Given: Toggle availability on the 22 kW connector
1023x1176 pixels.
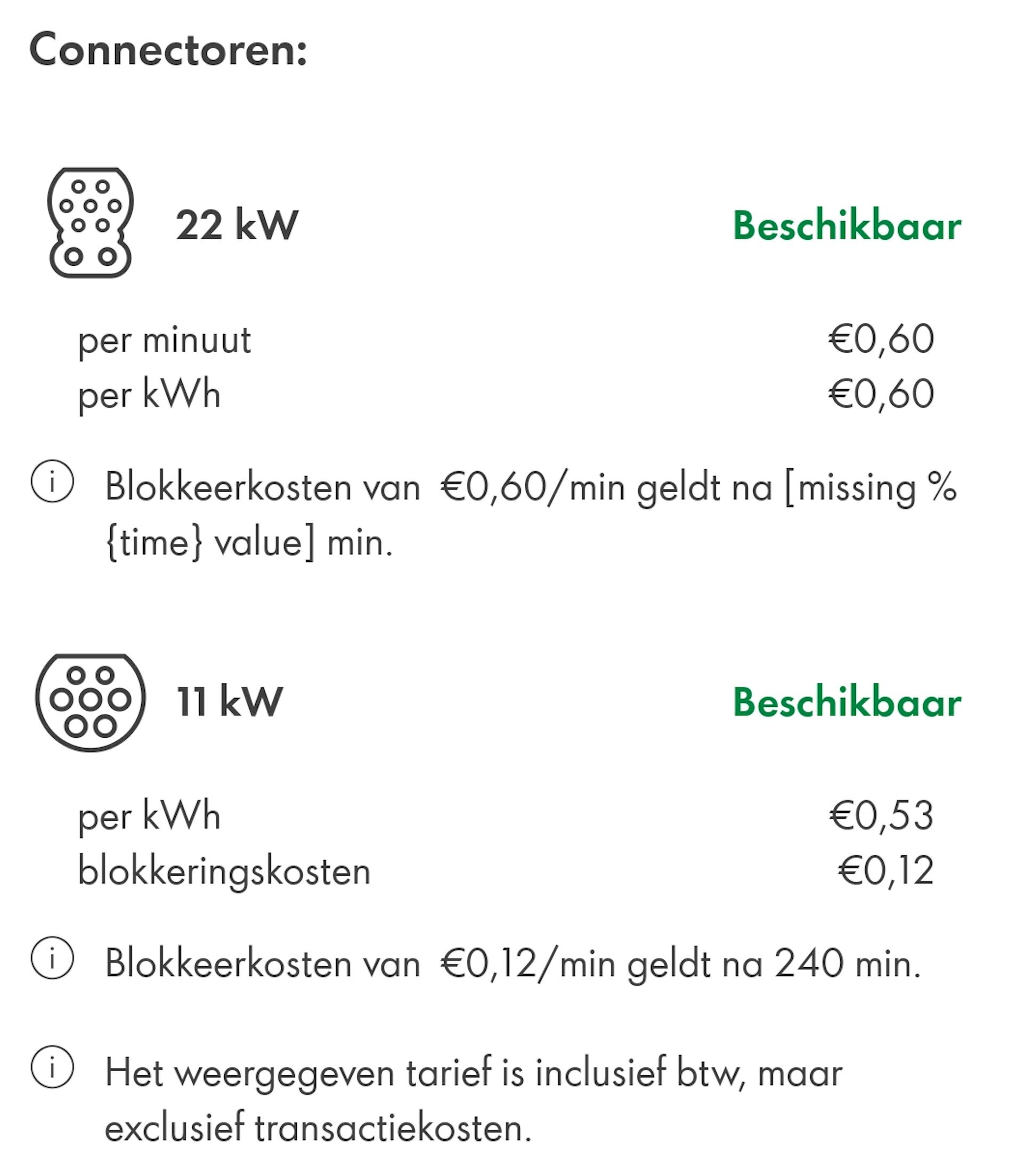Looking at the screenshot, I should (848, 225).
